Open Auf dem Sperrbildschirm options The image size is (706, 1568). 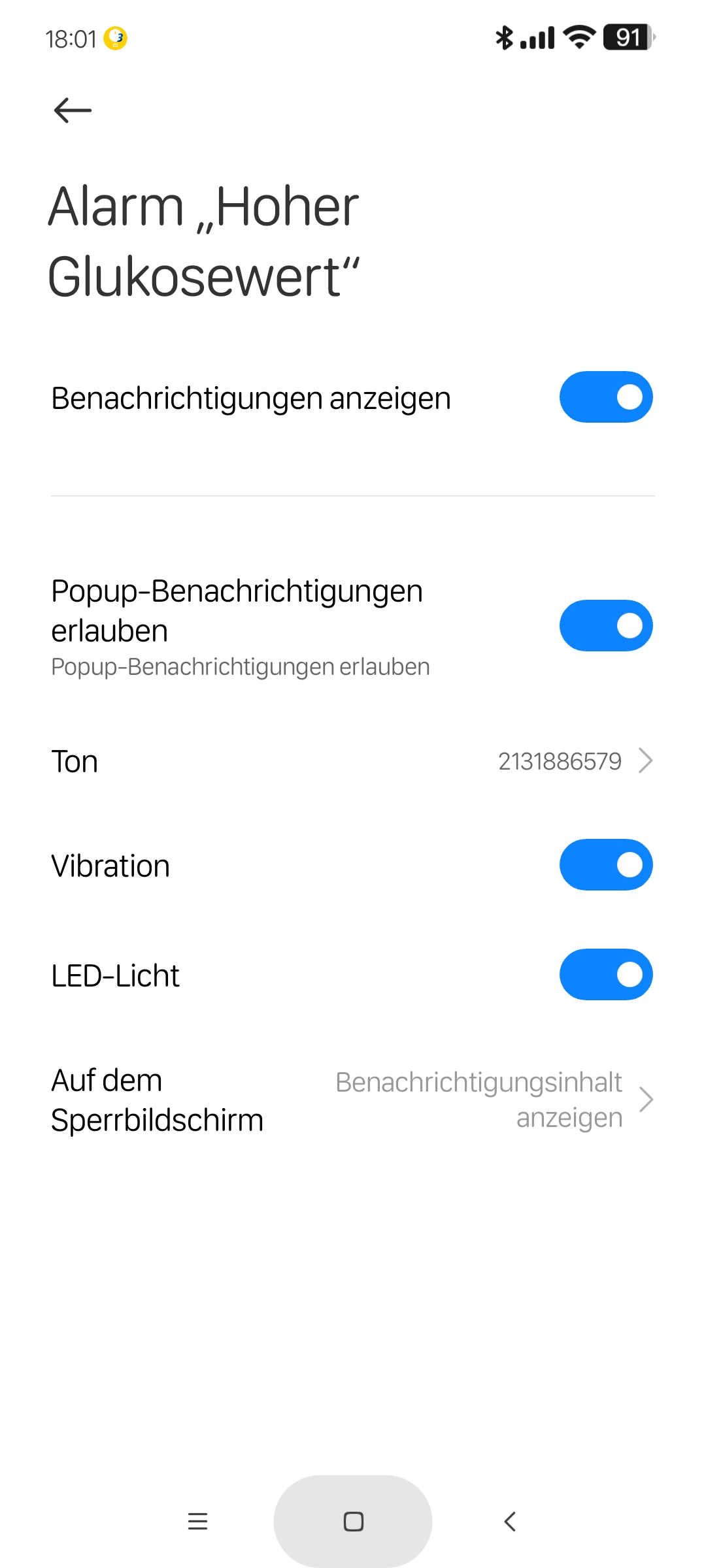[x=353, y=1100]
